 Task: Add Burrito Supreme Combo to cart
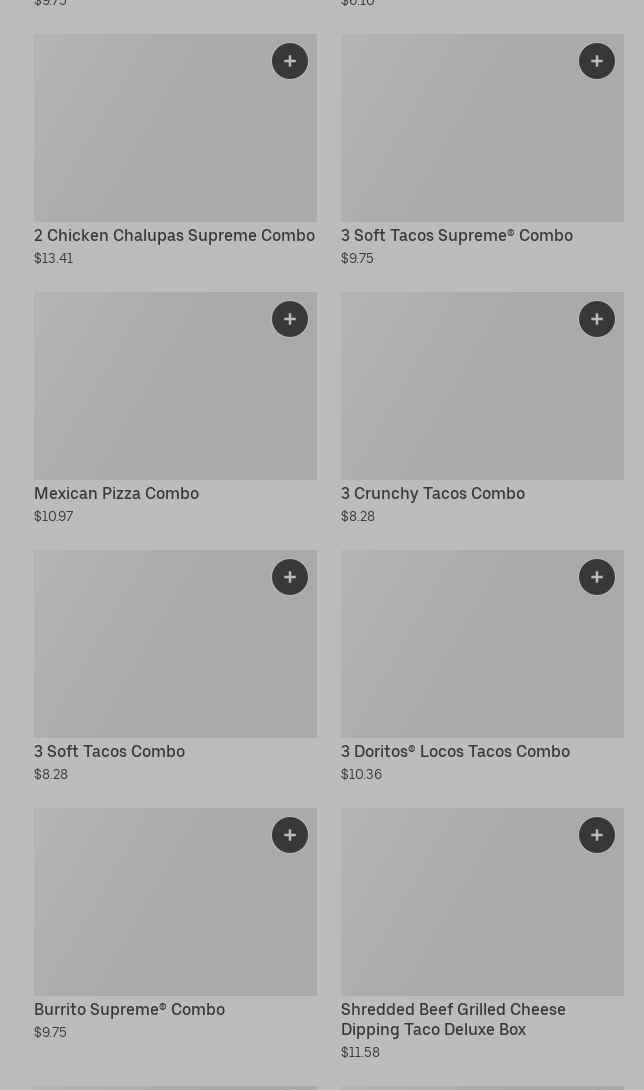(x=290, y=835)
